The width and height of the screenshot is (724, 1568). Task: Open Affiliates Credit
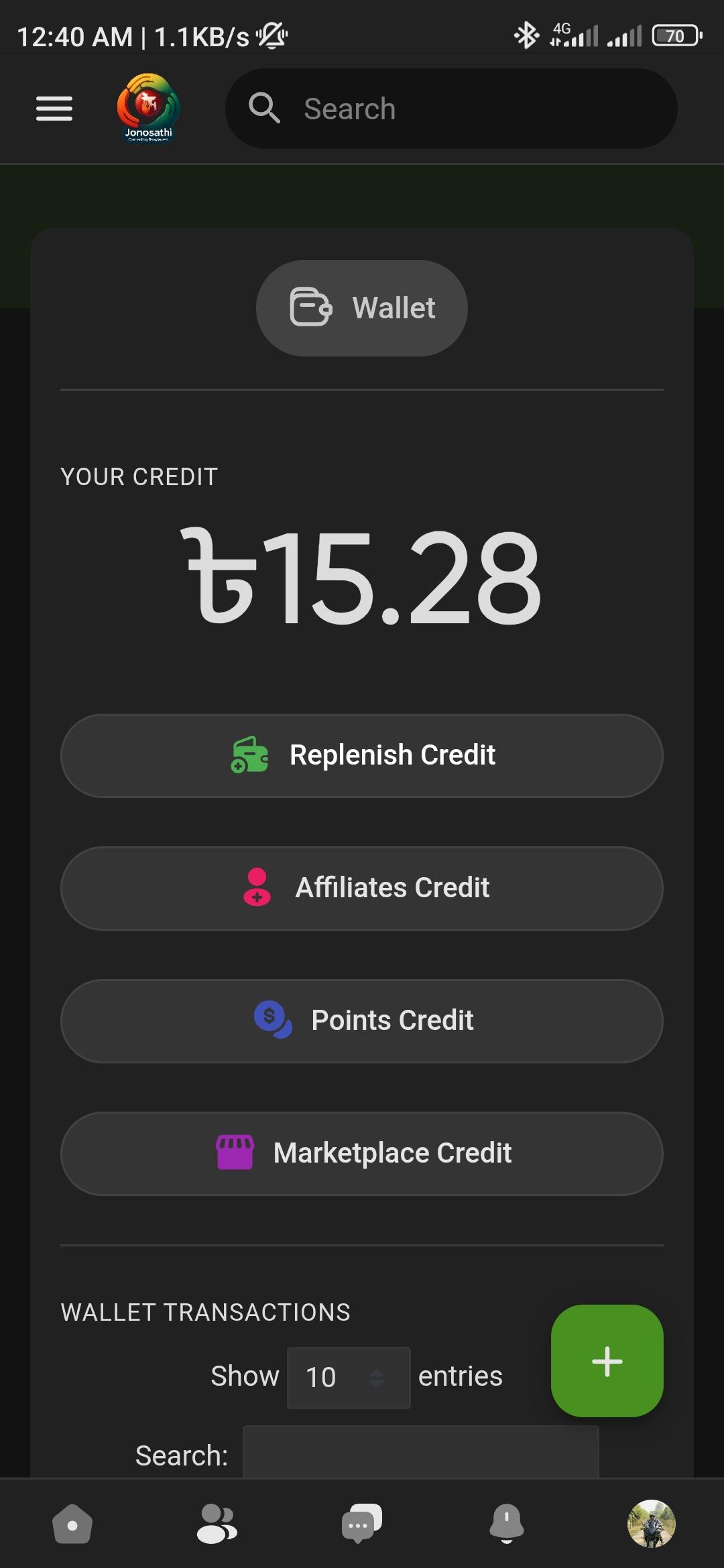point(362,888)
